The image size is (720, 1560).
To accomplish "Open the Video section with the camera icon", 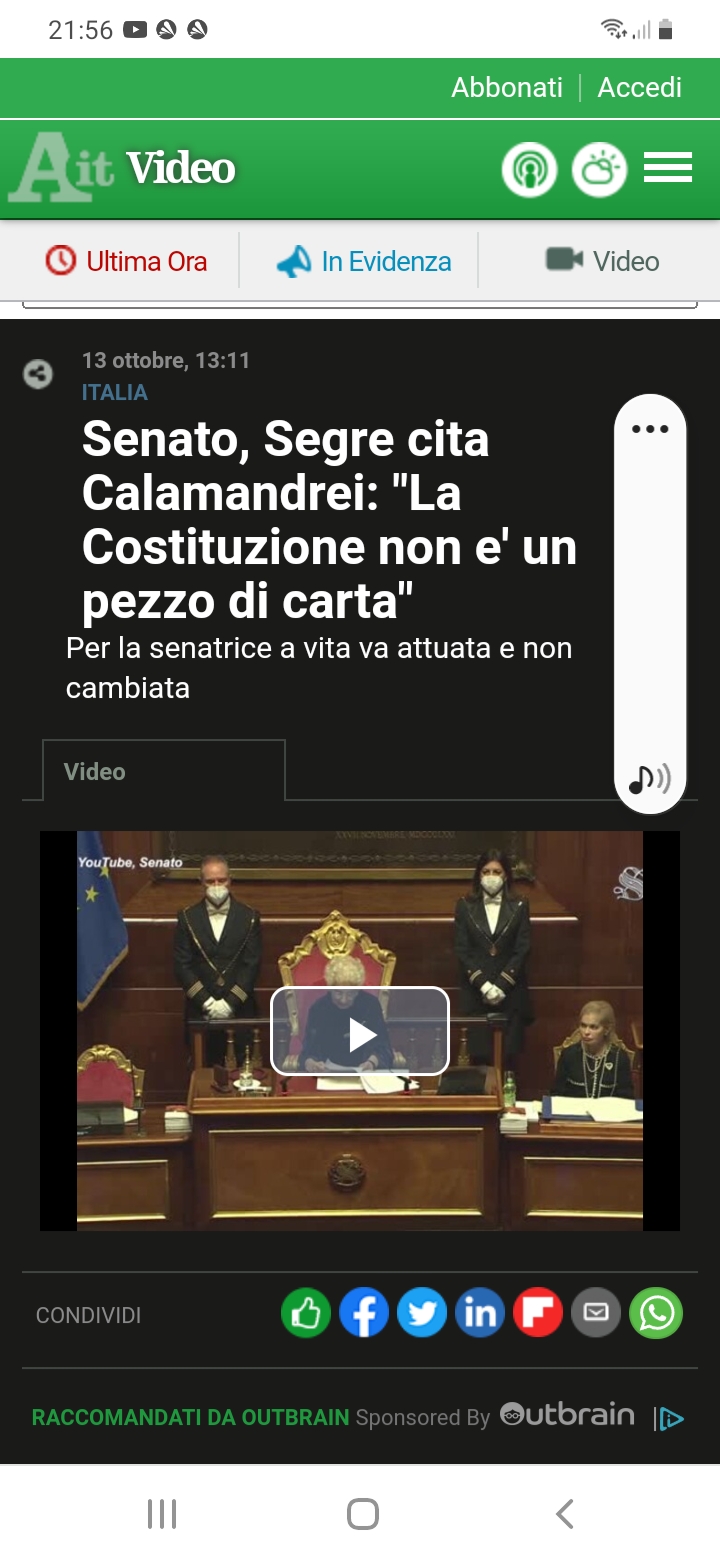I will click(602, 262).
